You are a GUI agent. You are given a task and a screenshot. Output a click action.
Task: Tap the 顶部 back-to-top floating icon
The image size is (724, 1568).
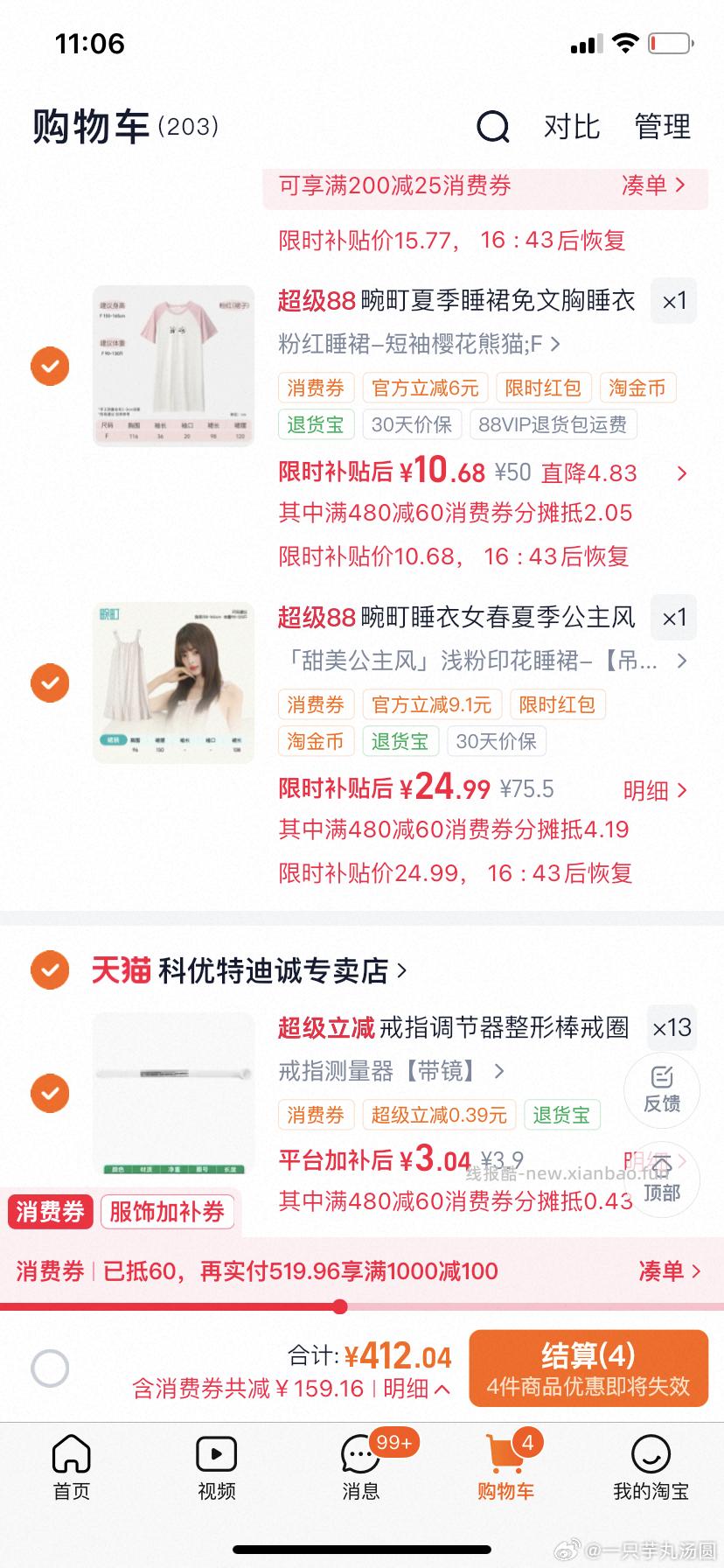[662, 1179]
